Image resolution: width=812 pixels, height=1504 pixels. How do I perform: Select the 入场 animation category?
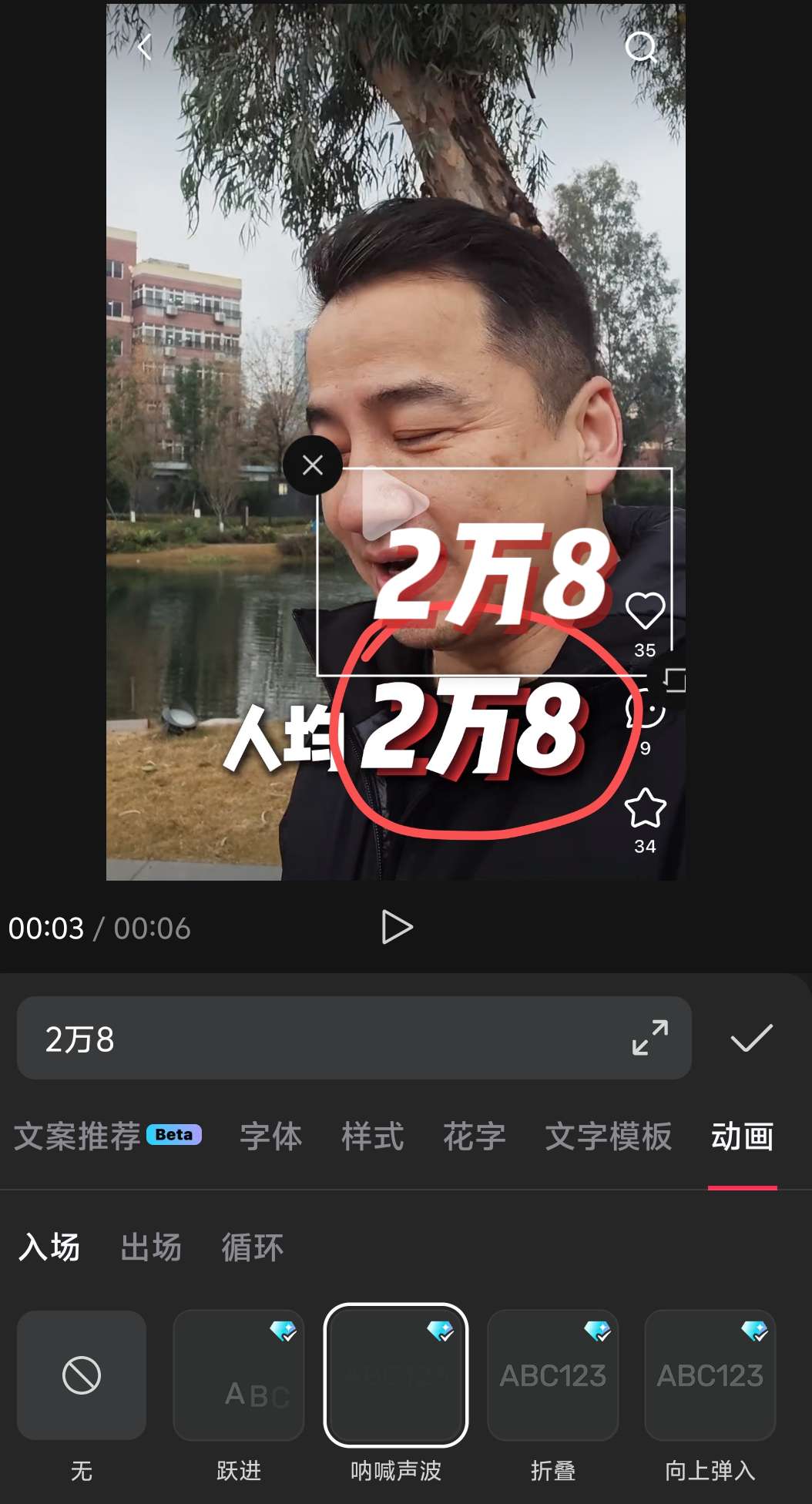tap(49, 1247)
